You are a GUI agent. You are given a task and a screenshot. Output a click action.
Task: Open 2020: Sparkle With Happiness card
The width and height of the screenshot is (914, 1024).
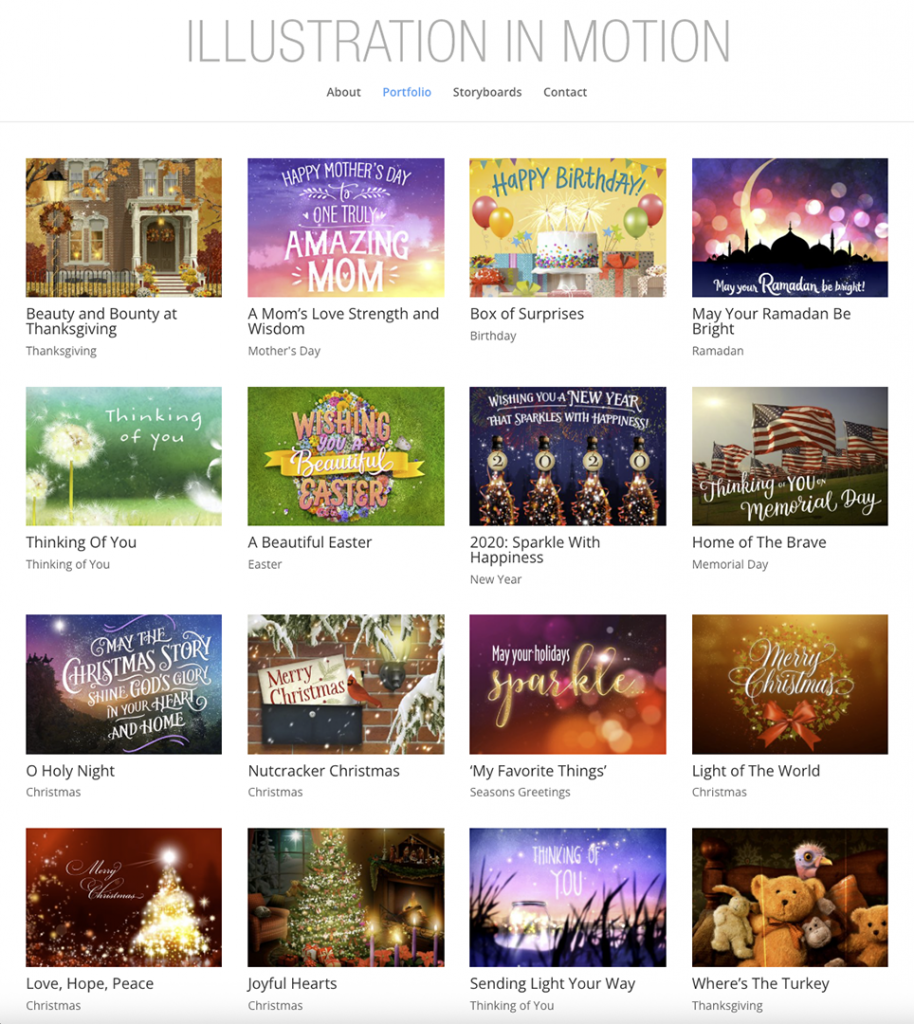pyautogui.click(x=568, y=456)
